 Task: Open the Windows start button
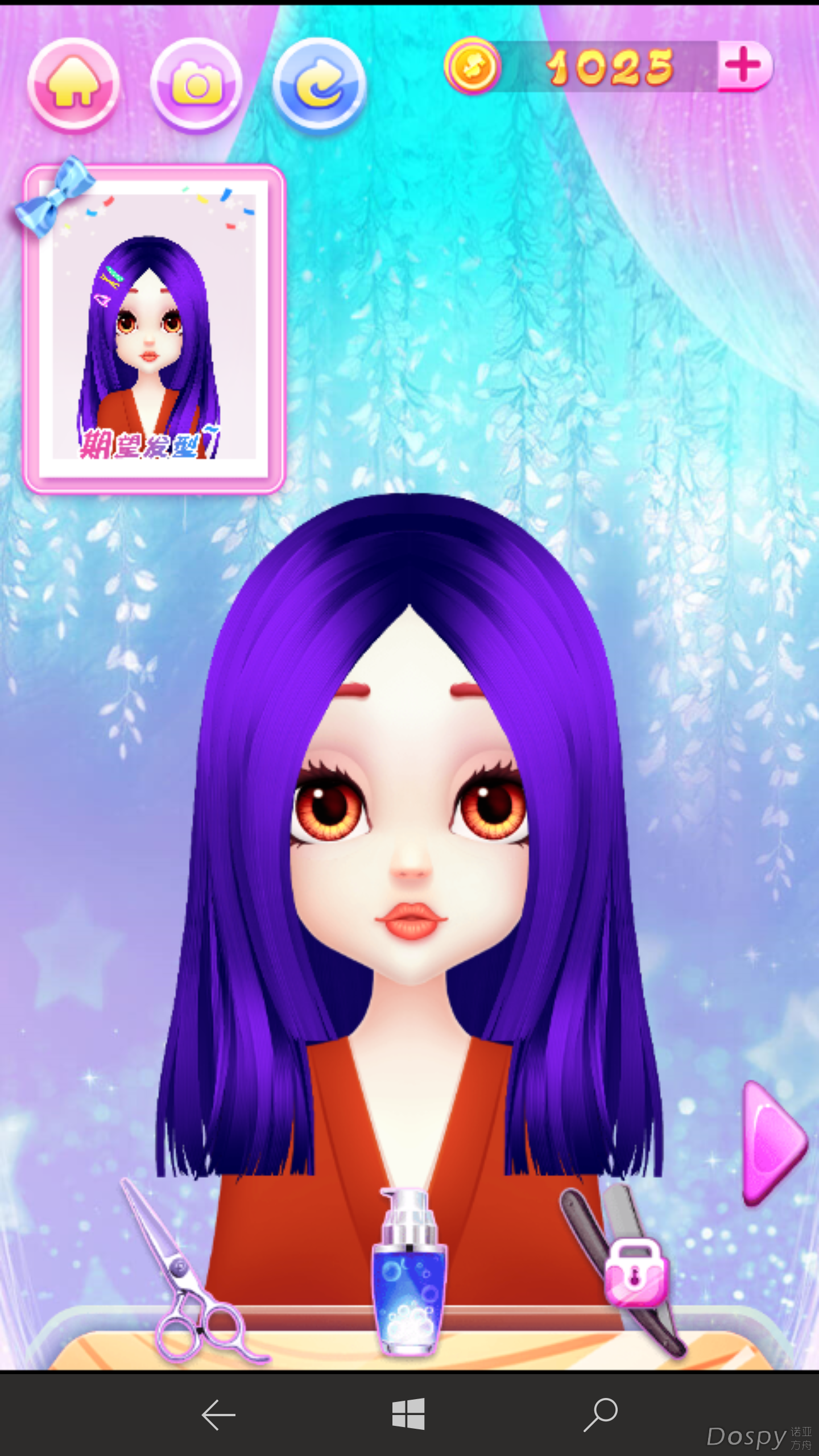pyautogui.click(x=408, y=1414)
